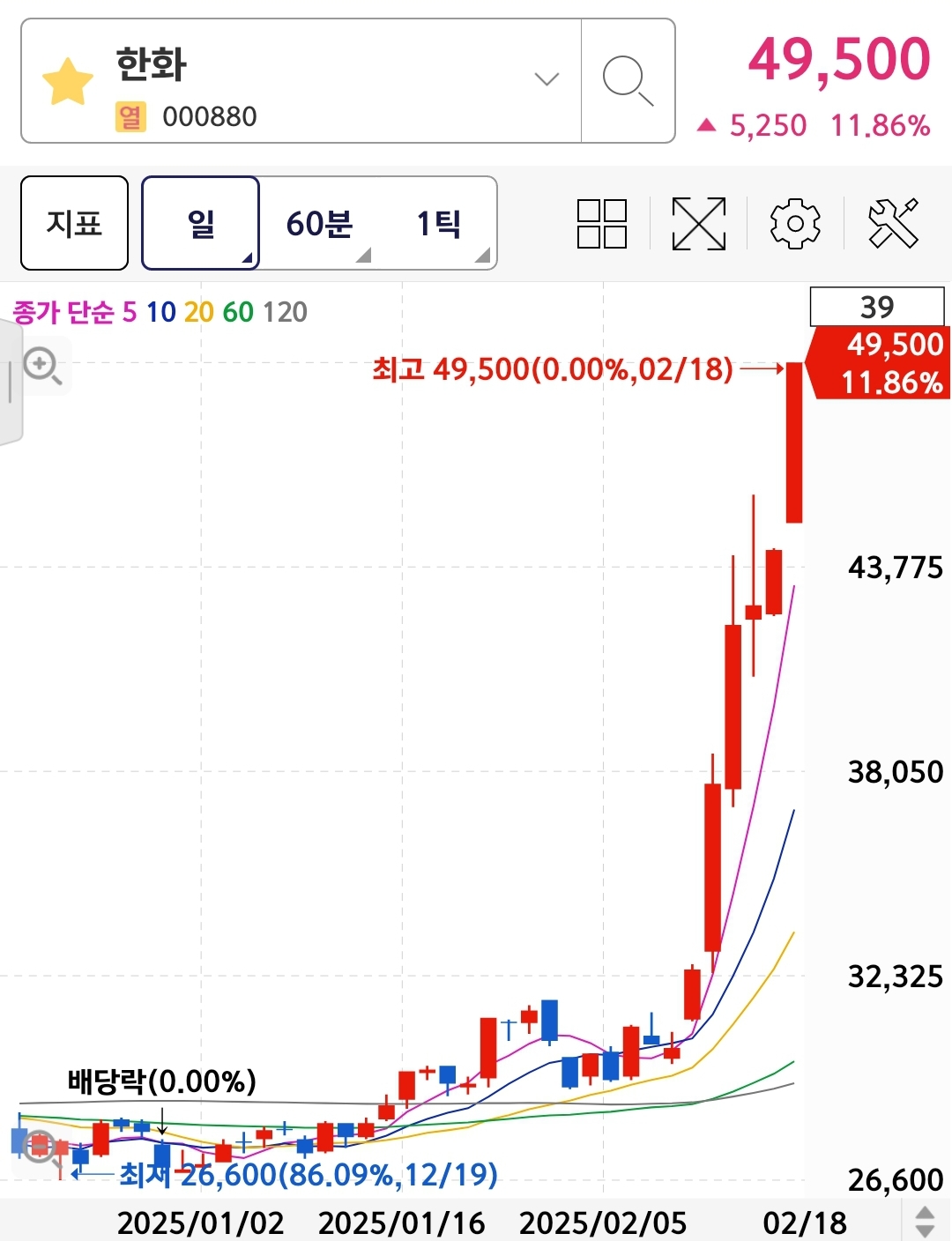Image resolution: width=952 pixels, height=1241 pixels.
Task: Open the chart drawing tools
Action: 893,224
